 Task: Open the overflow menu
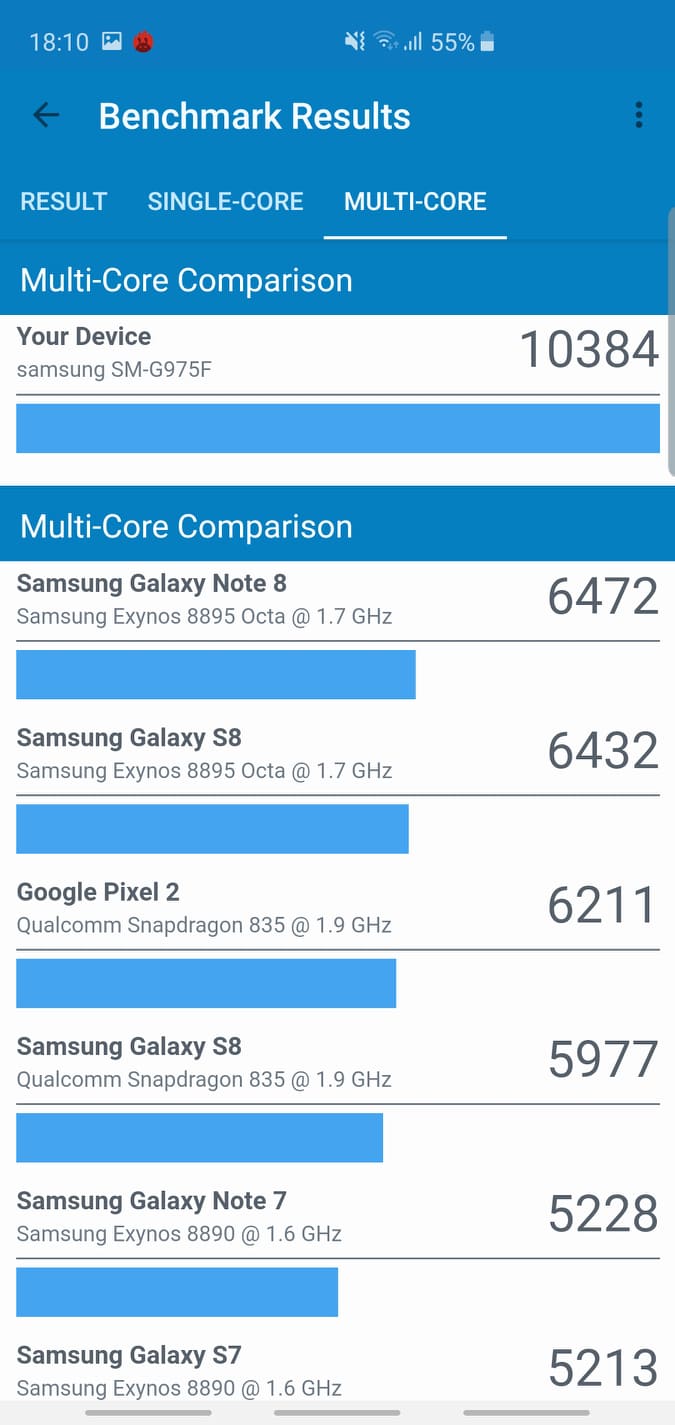tap(638, 116)
